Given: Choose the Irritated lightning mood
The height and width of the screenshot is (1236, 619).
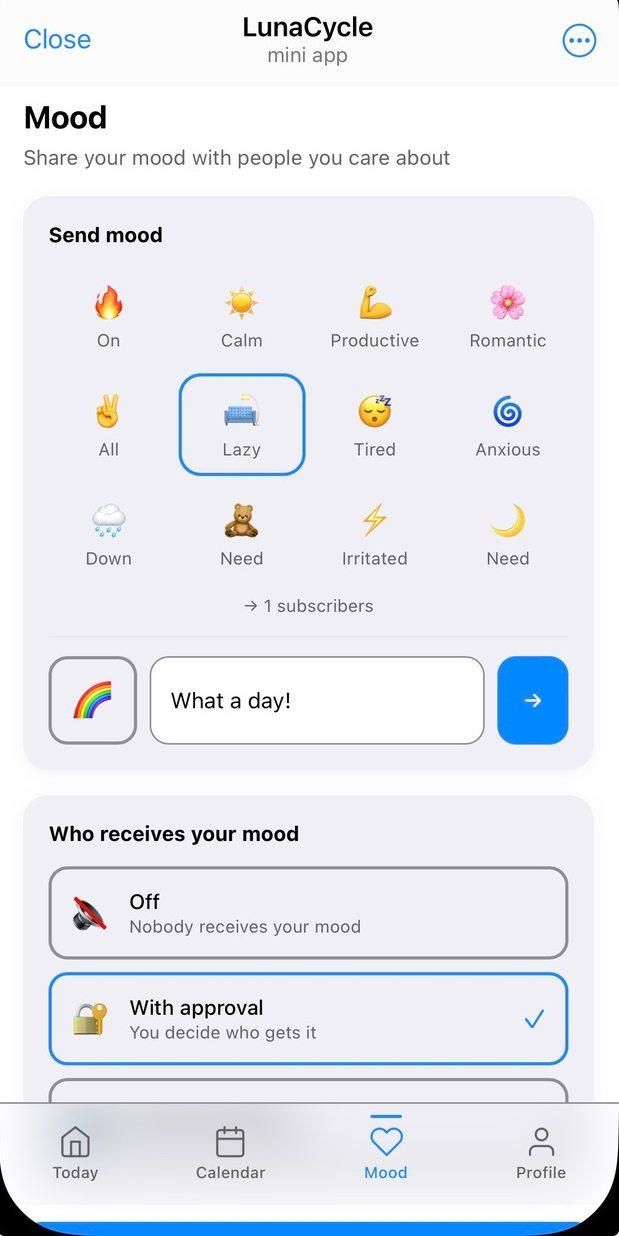Looking at the screenshot, I should point(374,534).
